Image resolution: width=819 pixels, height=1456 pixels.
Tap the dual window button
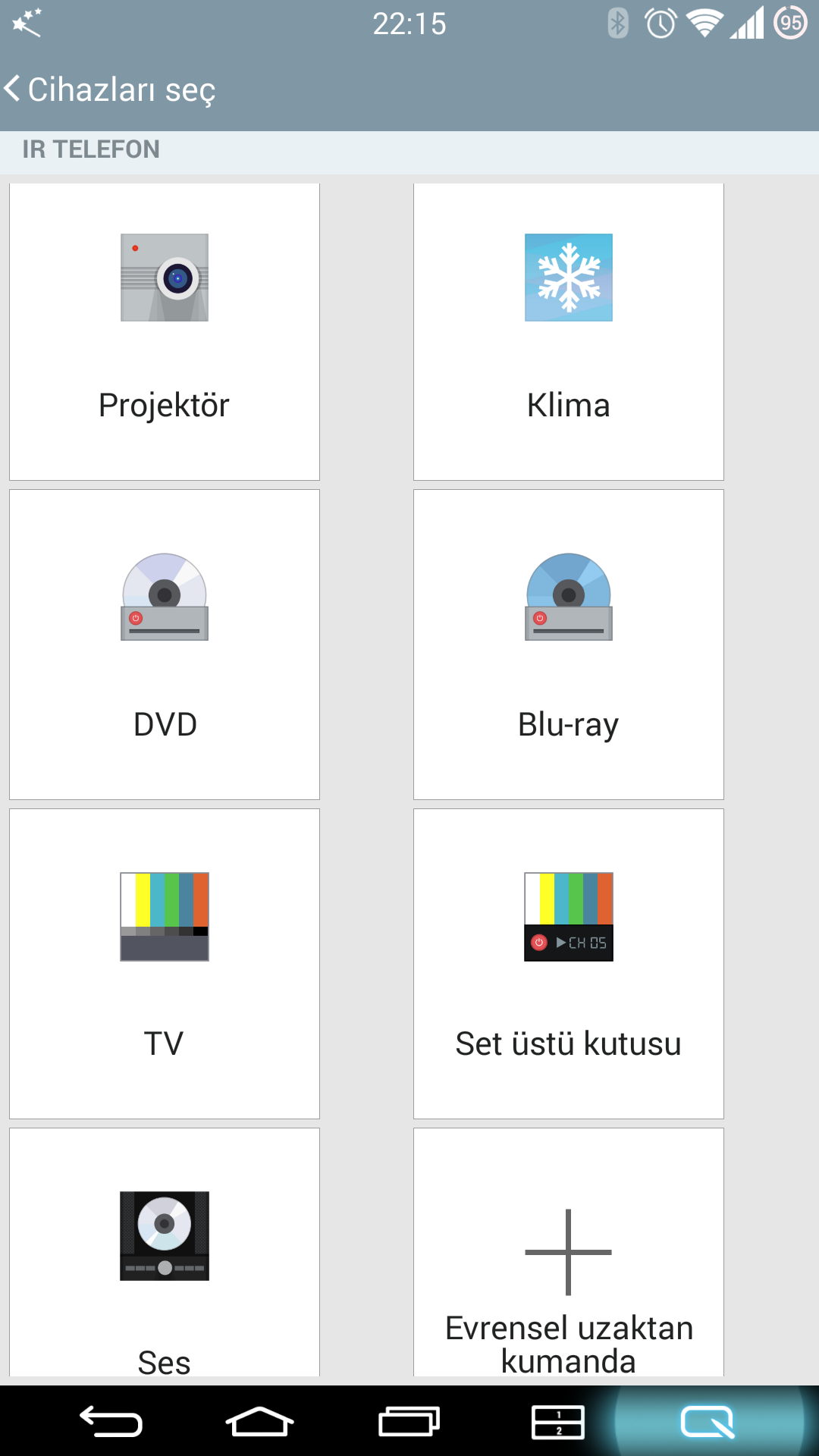point(558,1422)
